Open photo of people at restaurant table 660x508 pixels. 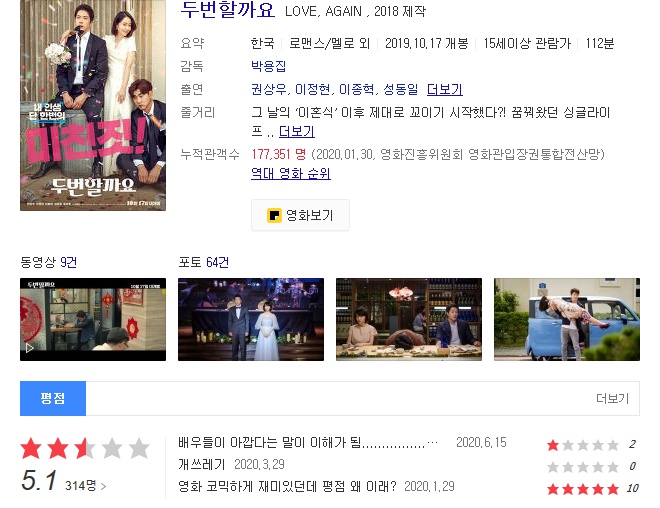coord(409,319)
